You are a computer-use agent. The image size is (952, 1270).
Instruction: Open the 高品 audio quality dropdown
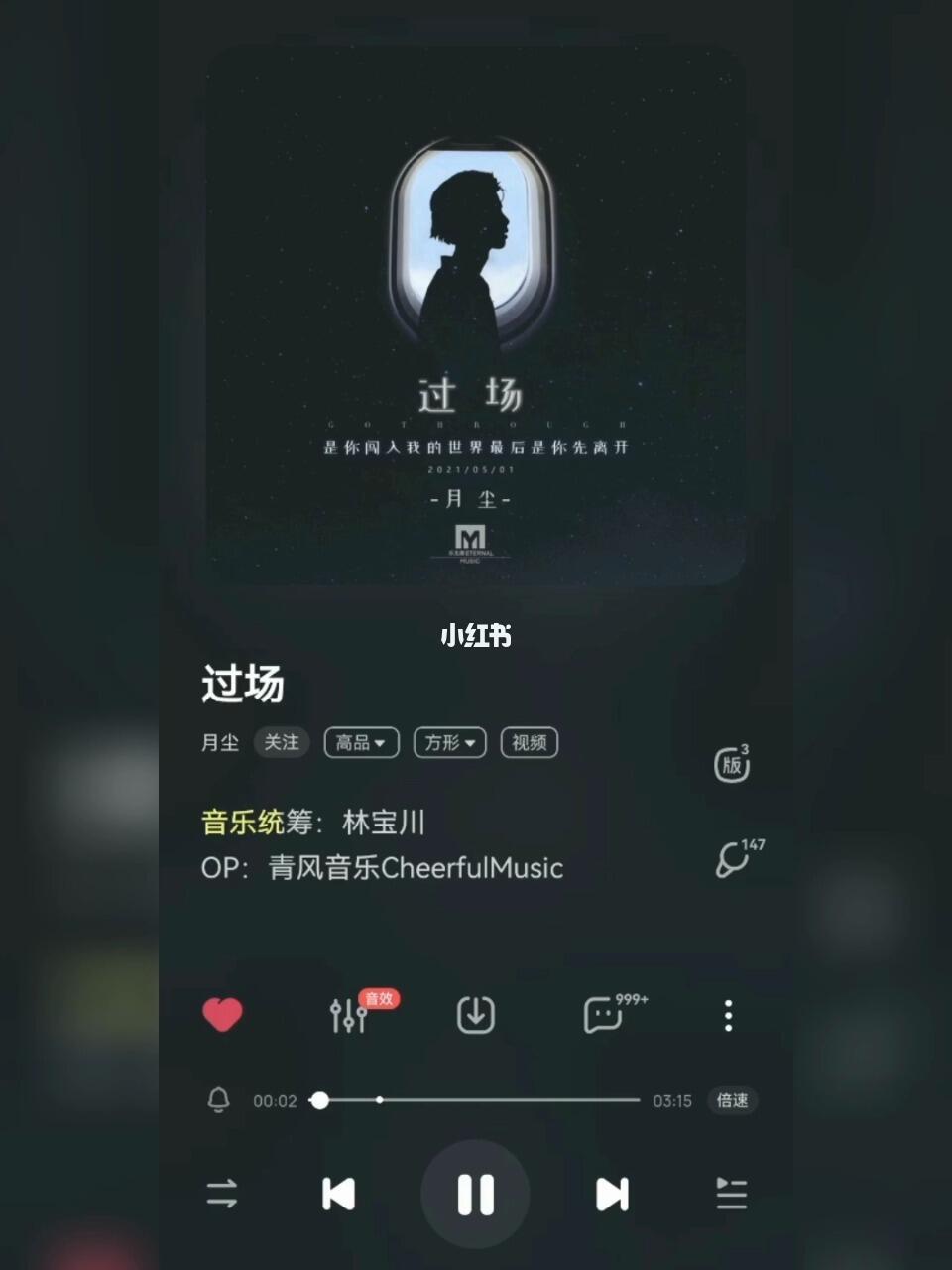coord(361,742)
